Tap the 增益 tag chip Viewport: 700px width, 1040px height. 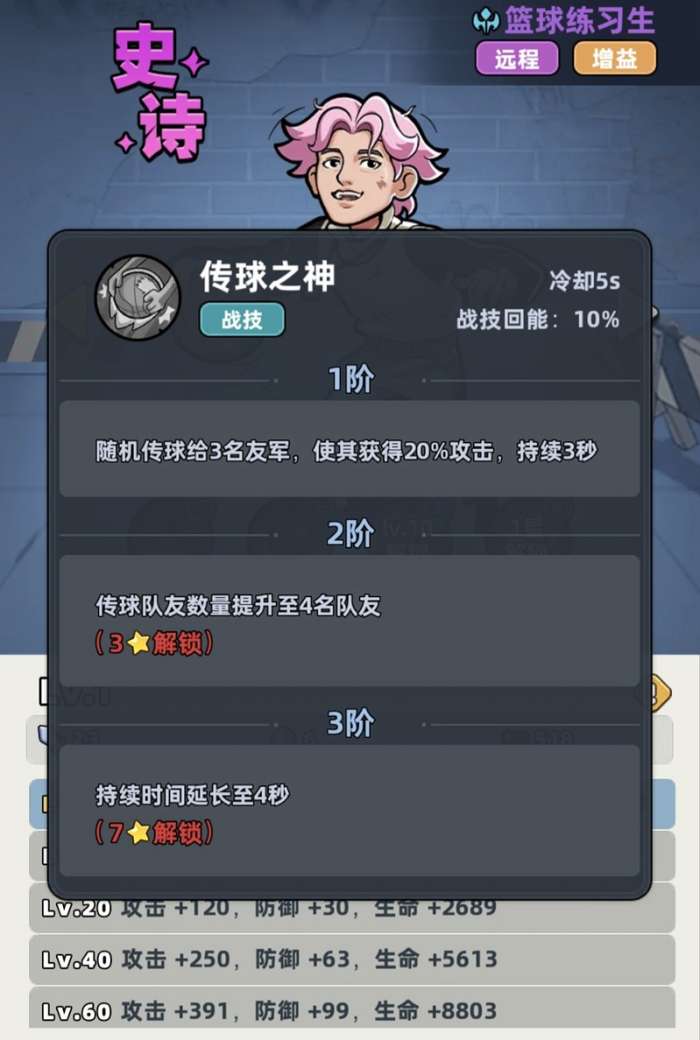[x=614, y=59]
